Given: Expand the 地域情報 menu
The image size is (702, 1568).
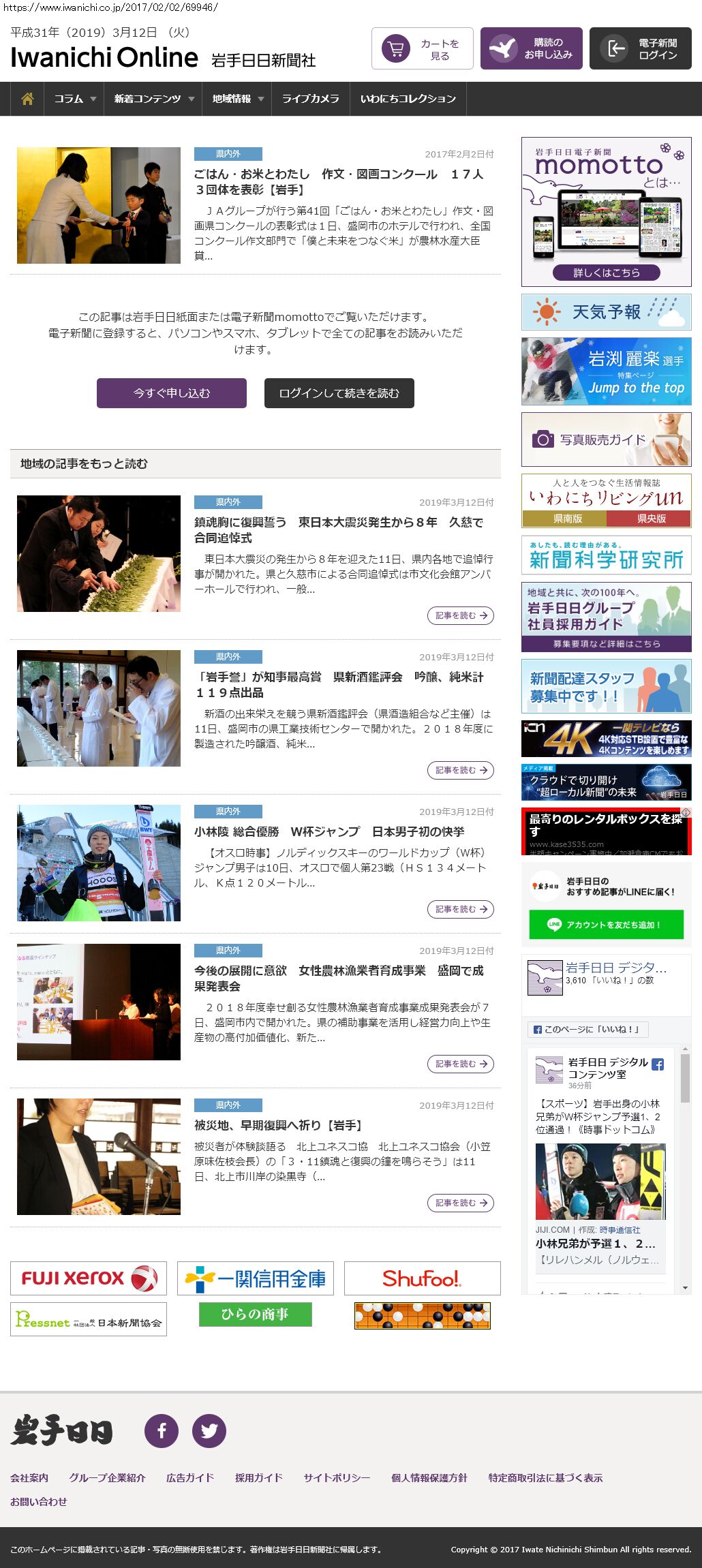Looking at the screenshot, I should [236, 99].
